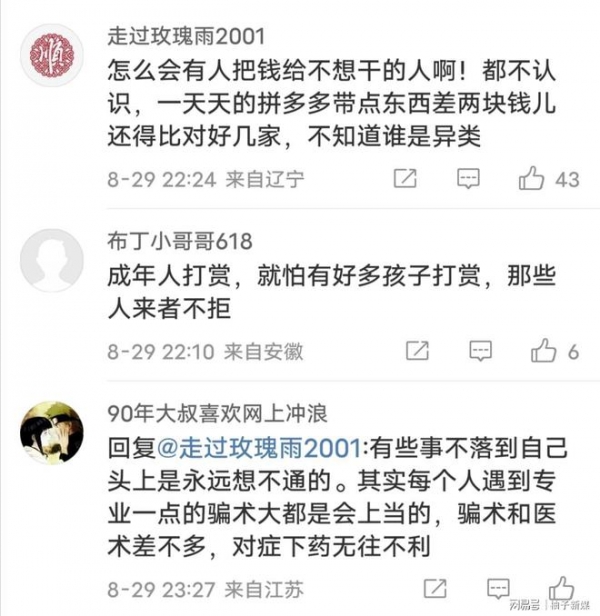
Task: Like the comment with 43 likes
Action: click(x=531, y=180)
